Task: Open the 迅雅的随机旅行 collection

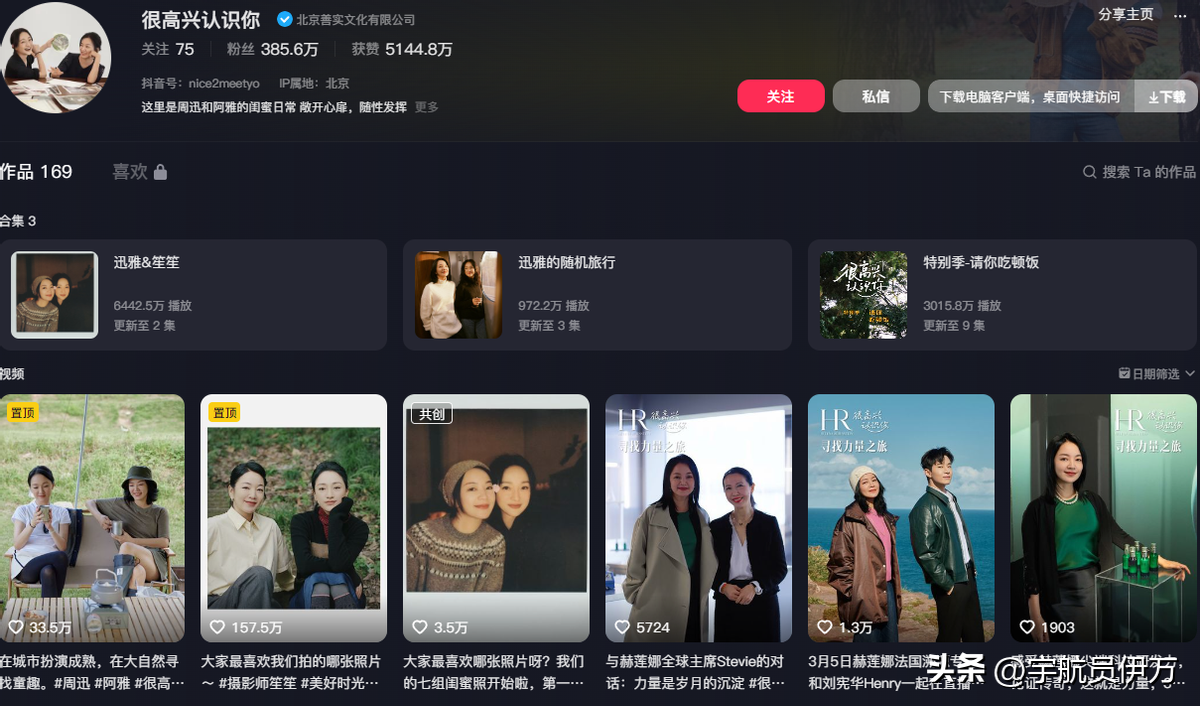Action: (597, 295)
